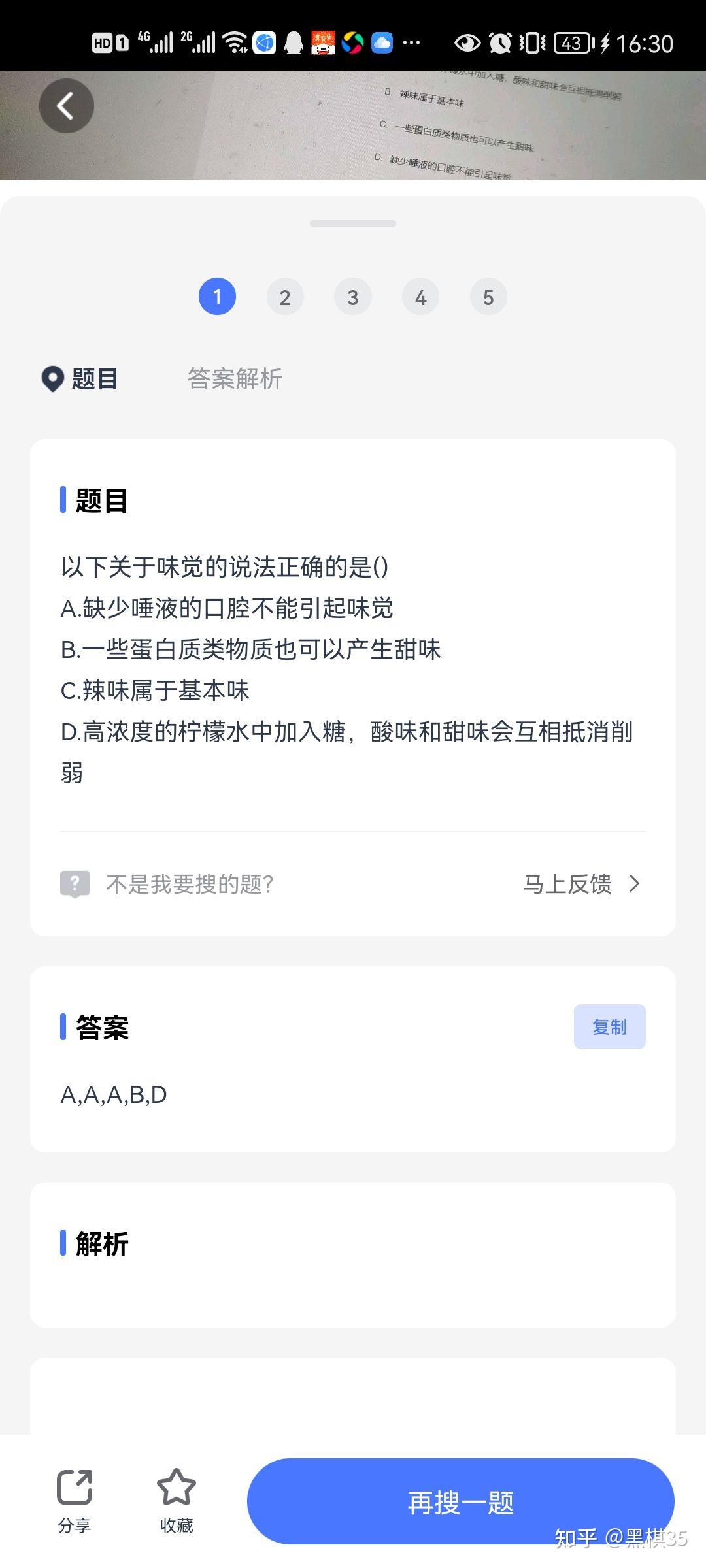Image resolution: width=706 pixels, height=1568 pixels.
Task: Tap 马上反馈 to report wrong question
Action: coord(582,884)
